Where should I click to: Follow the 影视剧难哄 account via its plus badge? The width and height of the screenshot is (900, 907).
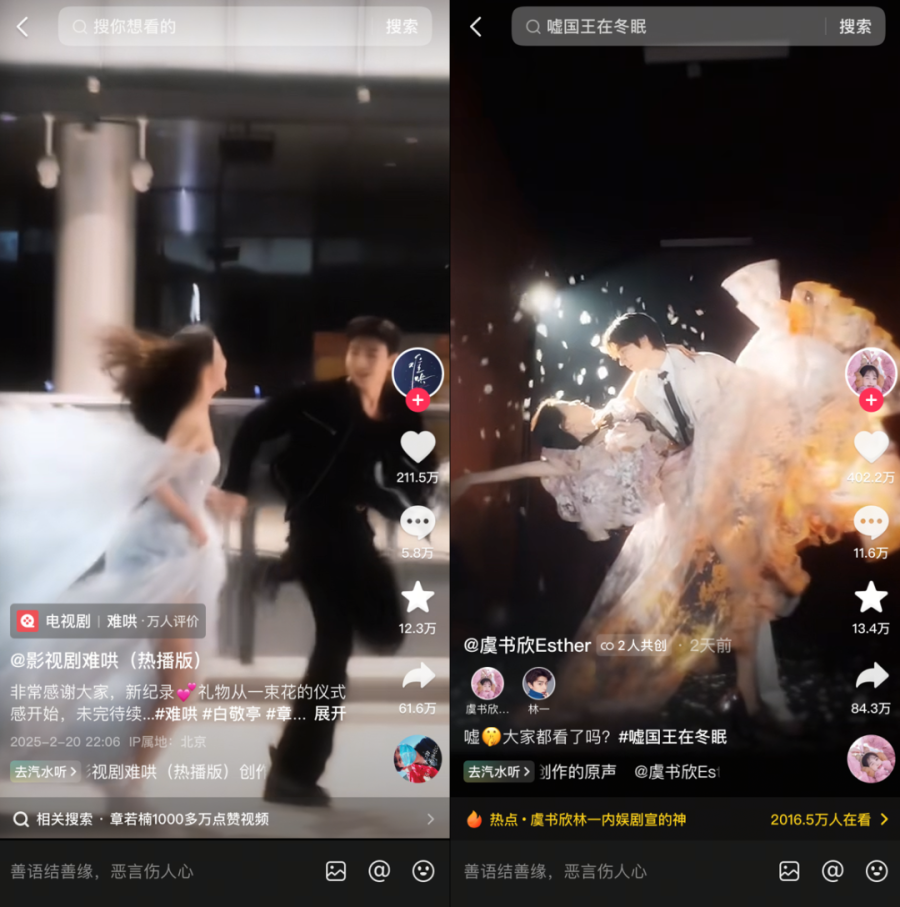tap(418, 400)
